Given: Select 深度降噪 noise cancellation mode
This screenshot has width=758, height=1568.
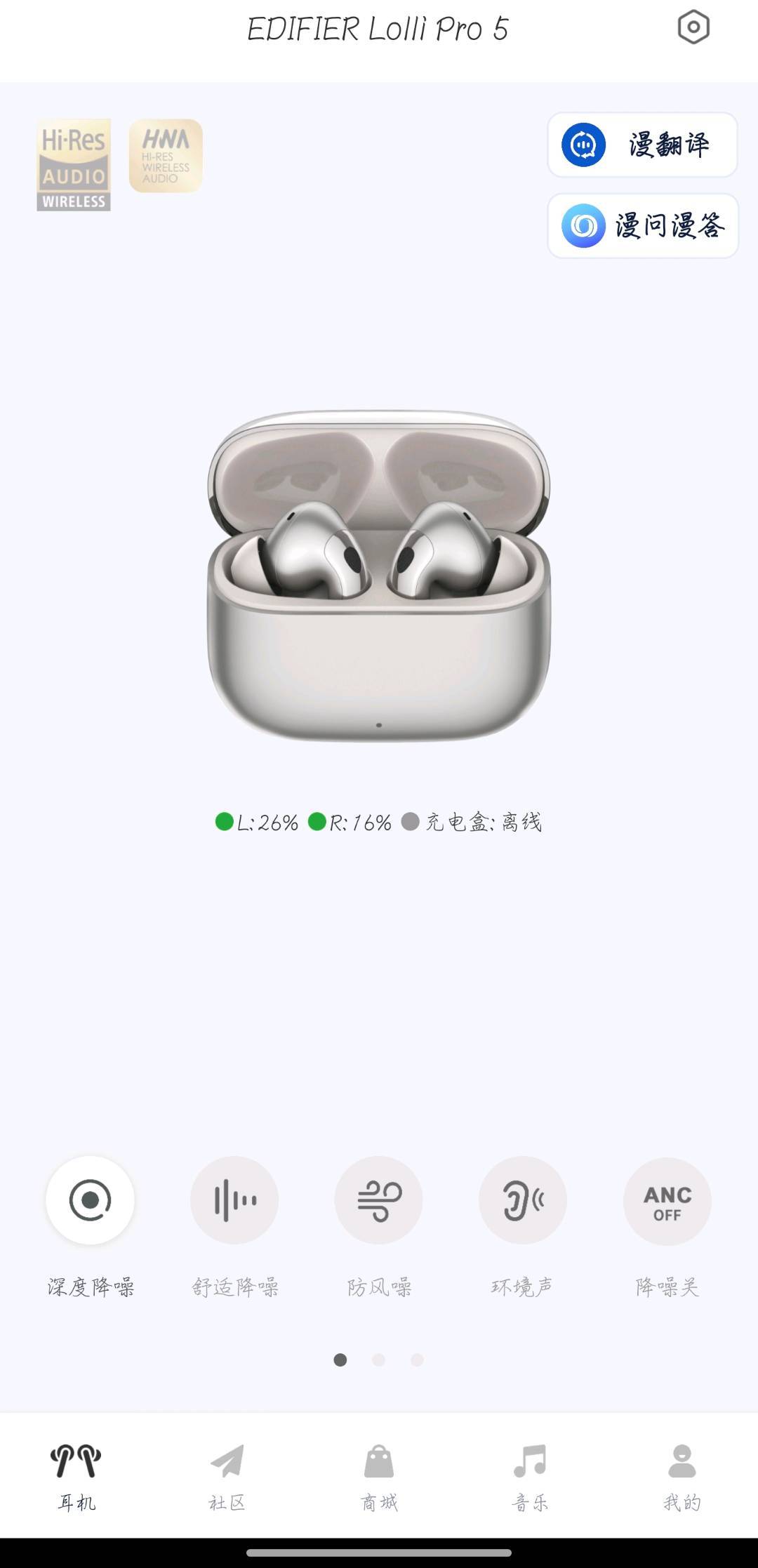Looking at the screenshot, I should point(90,1200).
